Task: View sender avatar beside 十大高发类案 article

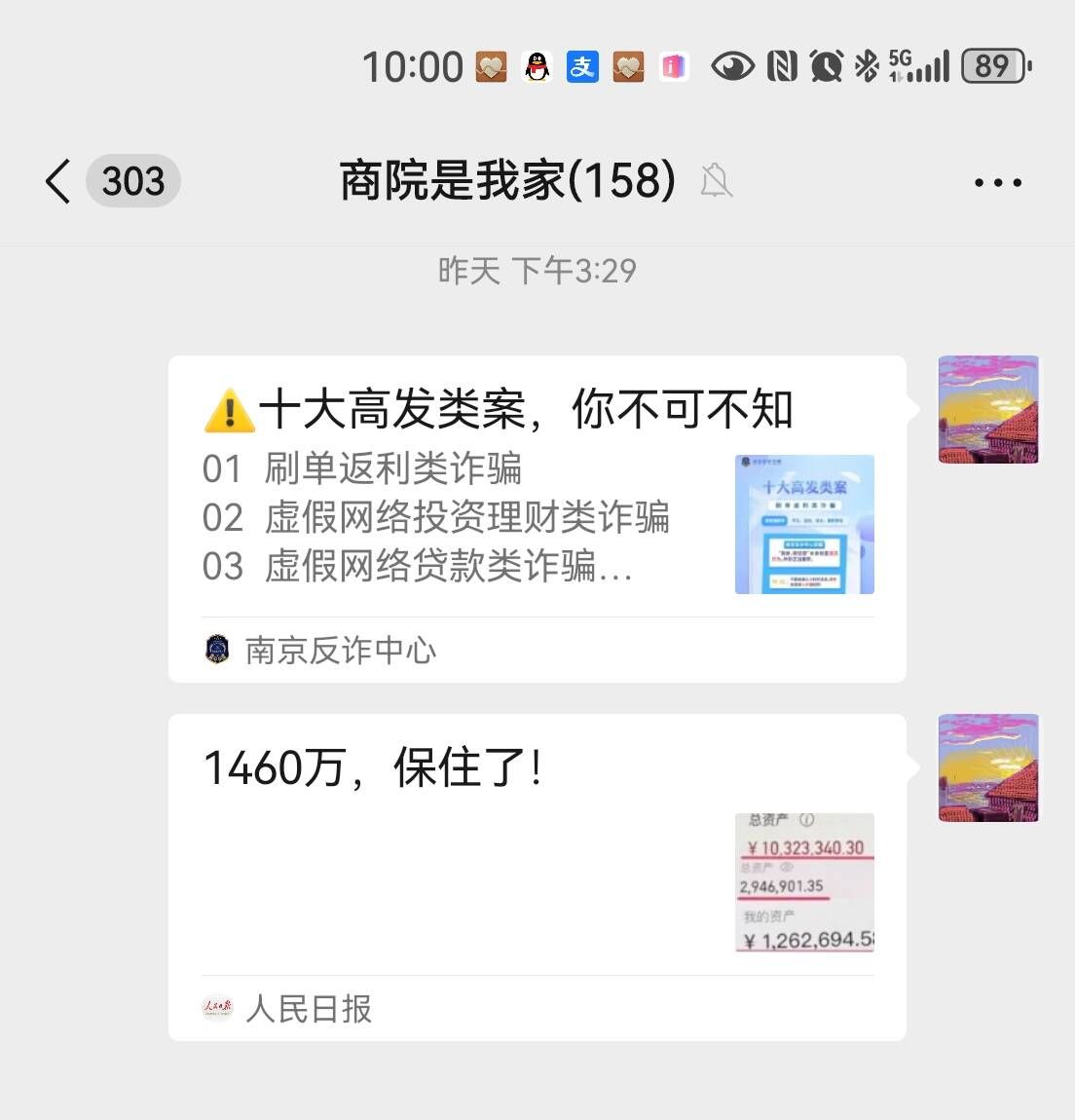Action: 987,409
